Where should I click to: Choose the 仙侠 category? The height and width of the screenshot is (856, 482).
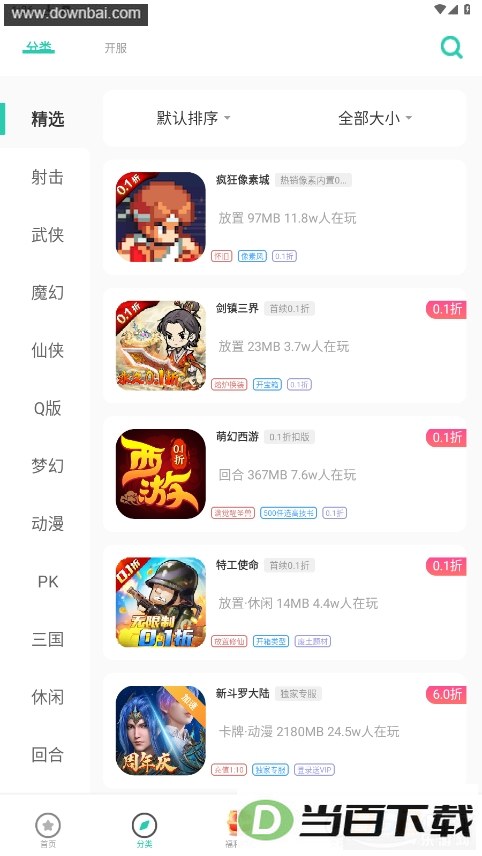pyautogui.click(x=47, y=350)
